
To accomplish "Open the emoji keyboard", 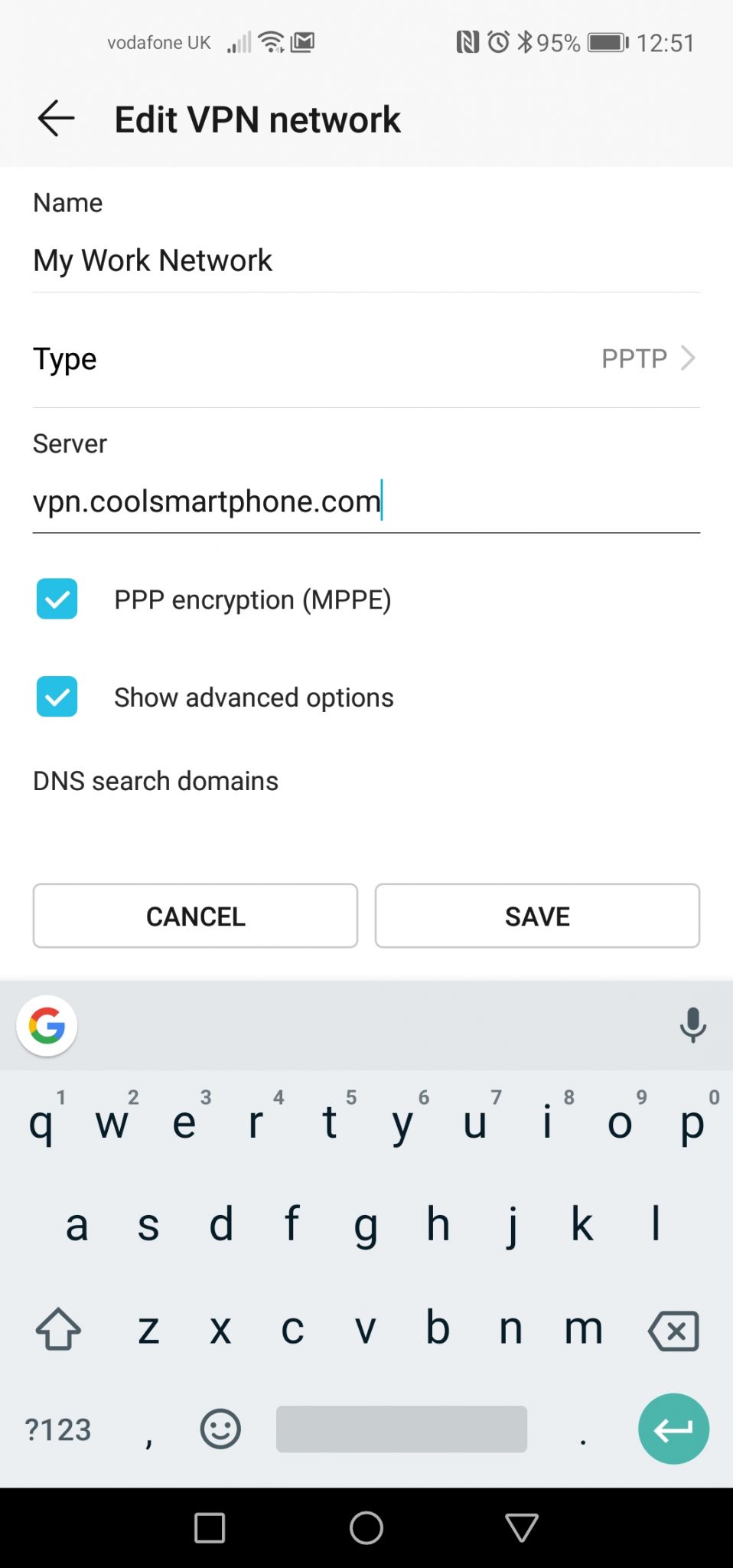I will point(220,1429).
